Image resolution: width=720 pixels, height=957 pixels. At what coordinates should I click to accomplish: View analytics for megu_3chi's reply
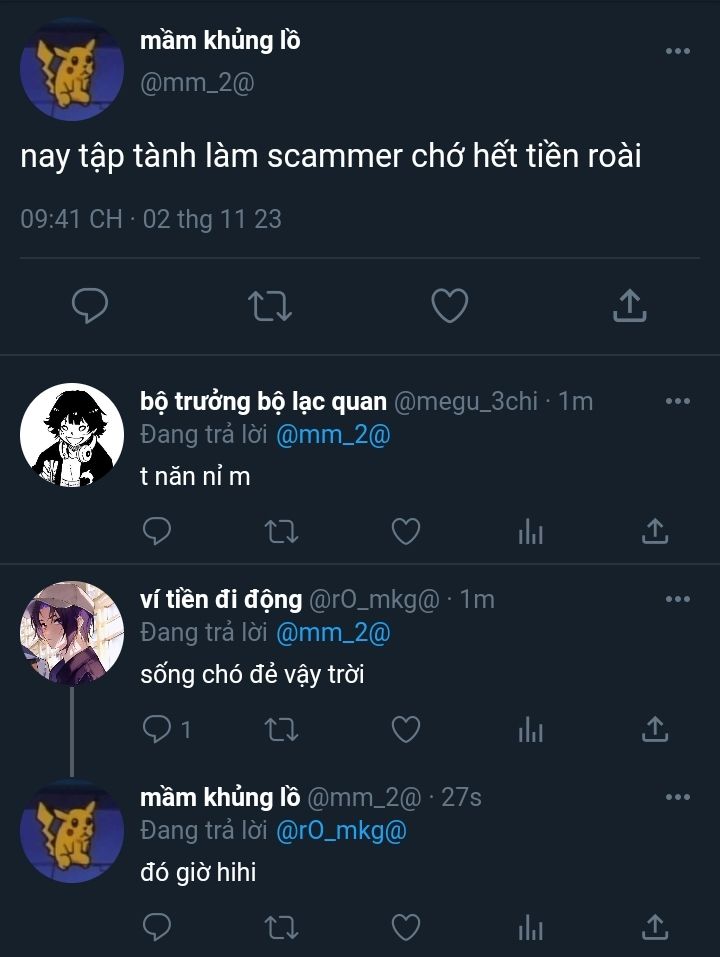(x=530, y=531)
